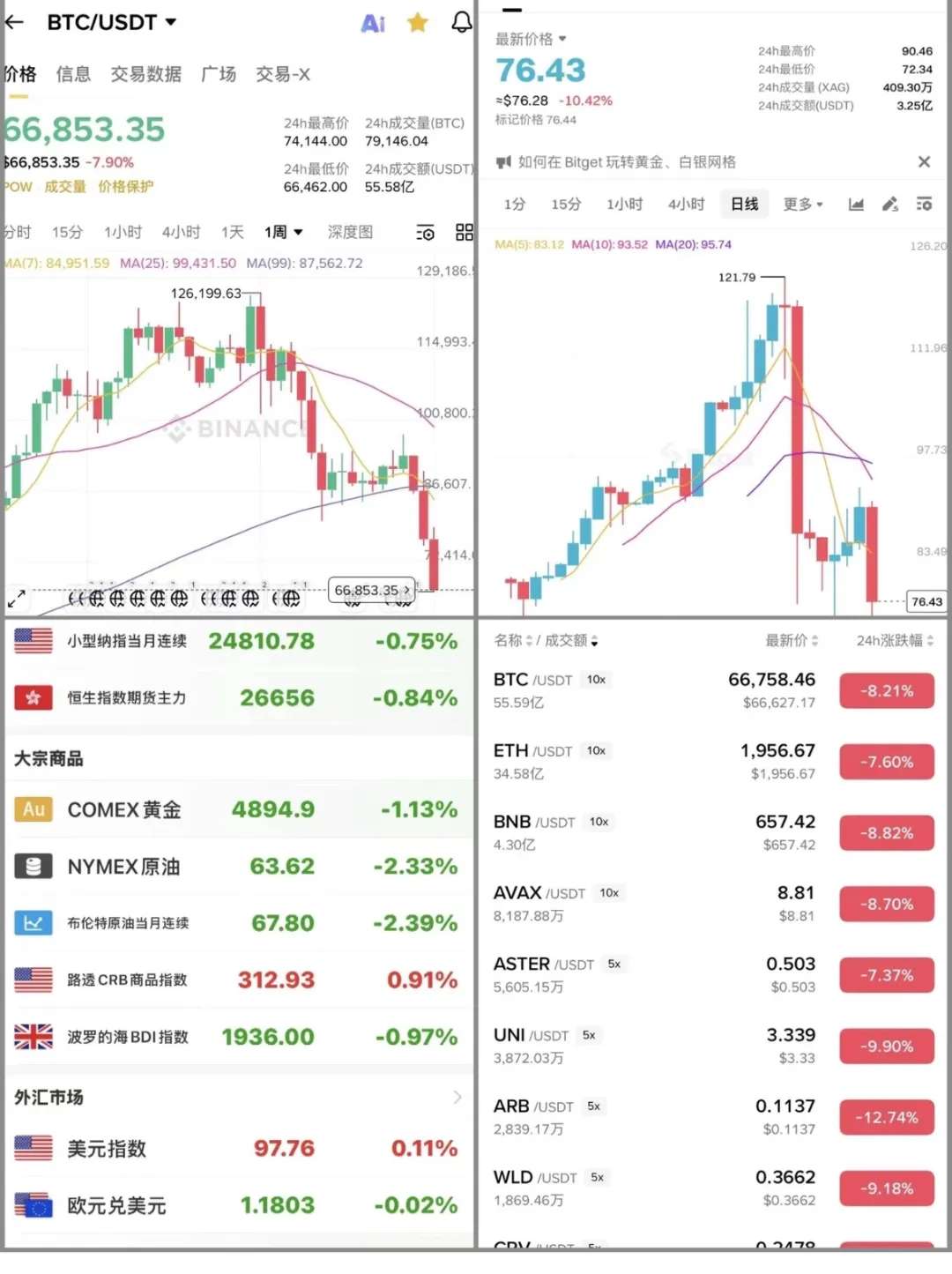The width and height of the screenshot is (952, 1274).
Task: Open the grid chart layout icon
Action: pyautogui.click(x=465, y=232)
